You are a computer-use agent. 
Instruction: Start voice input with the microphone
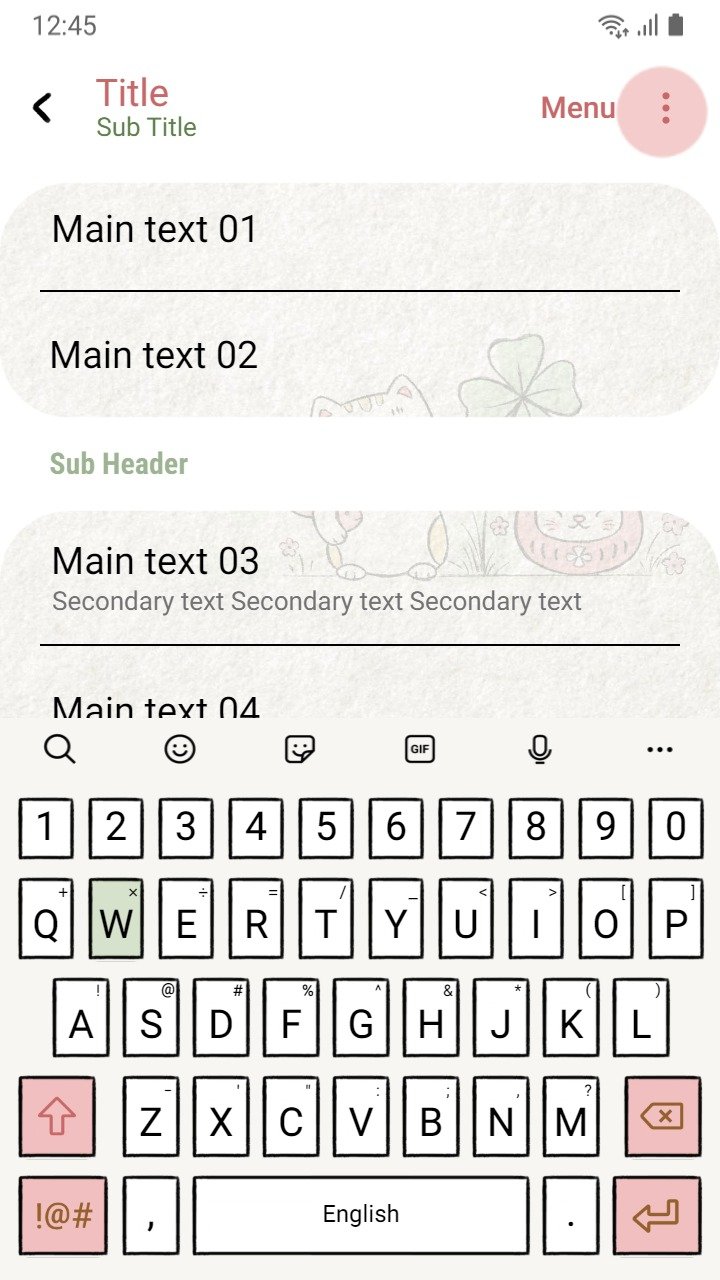point(540,749)
